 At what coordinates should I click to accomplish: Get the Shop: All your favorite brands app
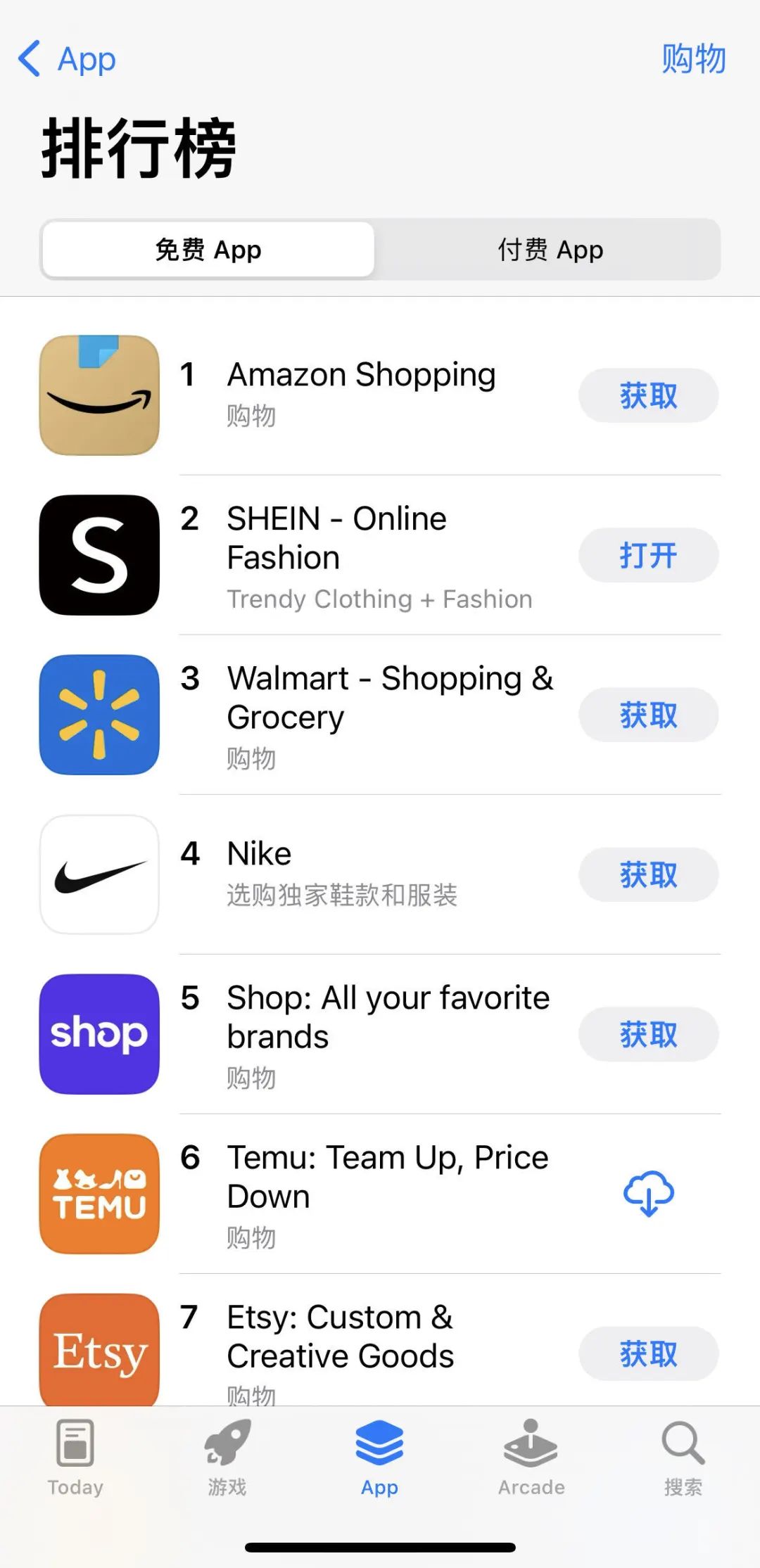pyautogui.click(x=648, y=1035)
